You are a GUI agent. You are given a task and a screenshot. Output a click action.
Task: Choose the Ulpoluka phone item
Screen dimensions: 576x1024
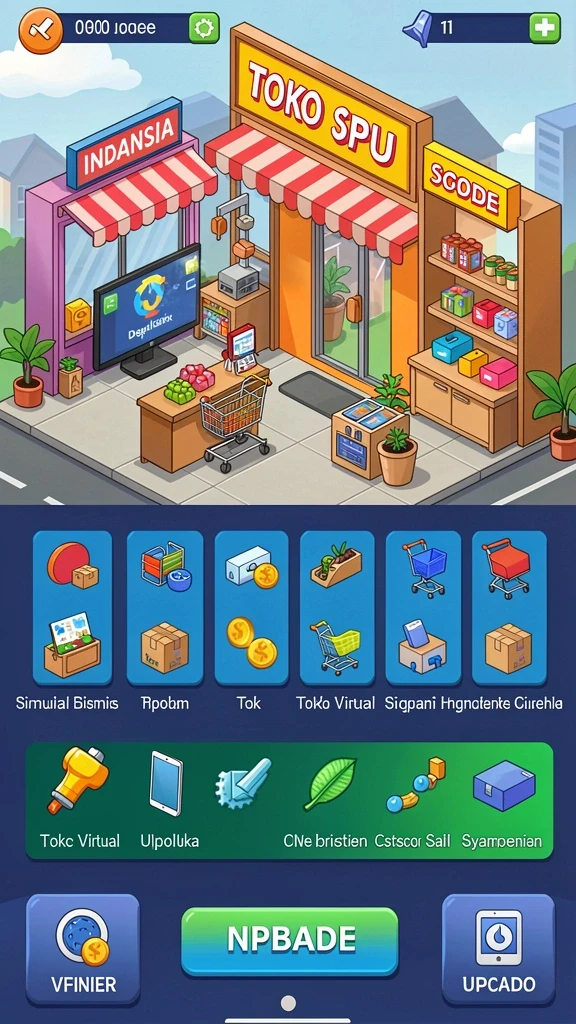pyautogui.click(x=166, y=799)
